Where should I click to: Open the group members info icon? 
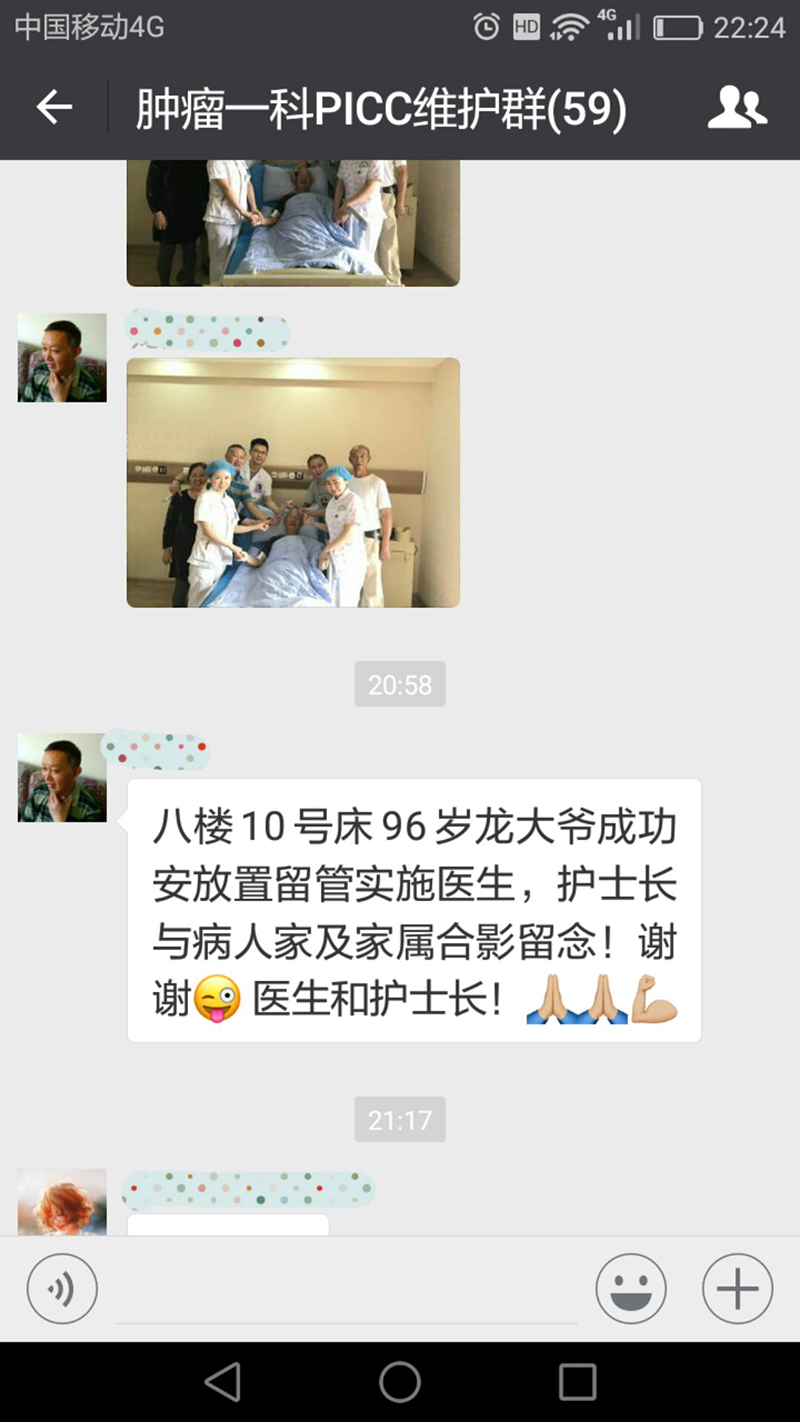[738, 107]
